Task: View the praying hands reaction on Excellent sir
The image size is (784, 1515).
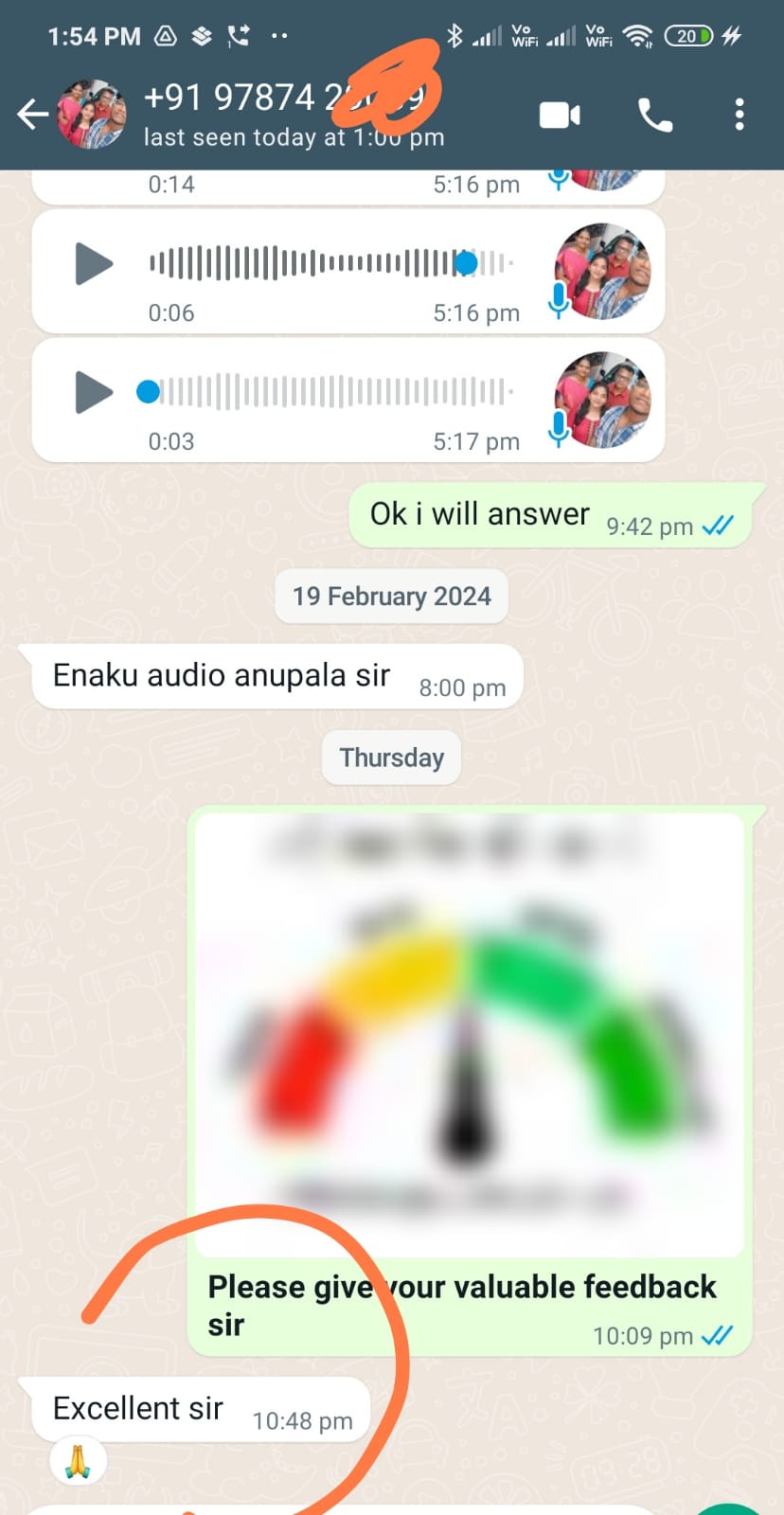Action: point(78,1461)
